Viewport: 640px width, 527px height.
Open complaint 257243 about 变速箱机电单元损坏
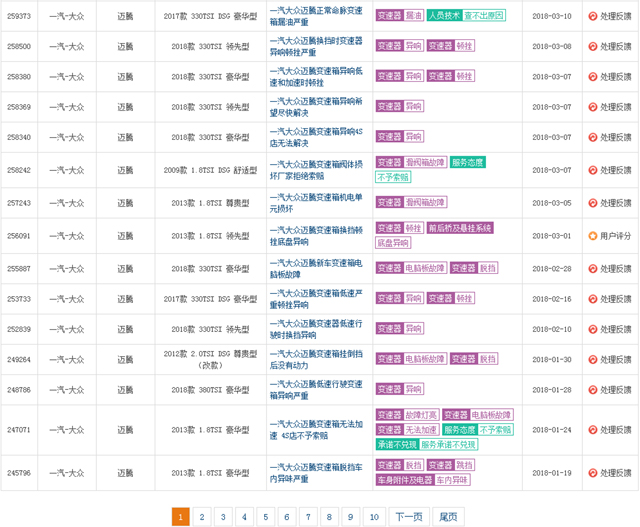318,202
